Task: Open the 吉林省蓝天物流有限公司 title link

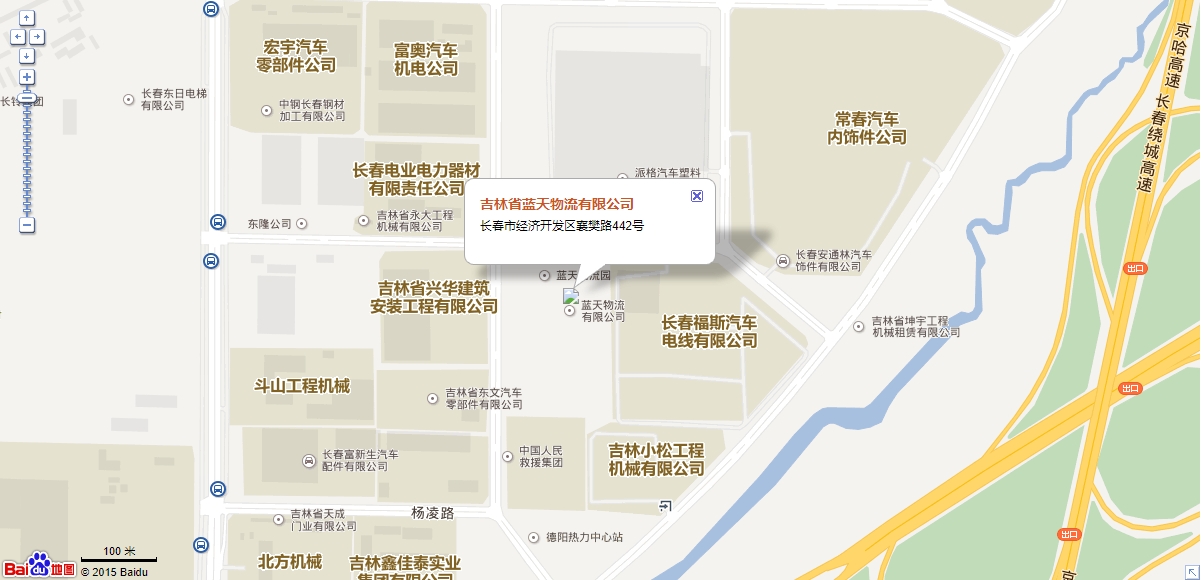Action: point(557,204)
